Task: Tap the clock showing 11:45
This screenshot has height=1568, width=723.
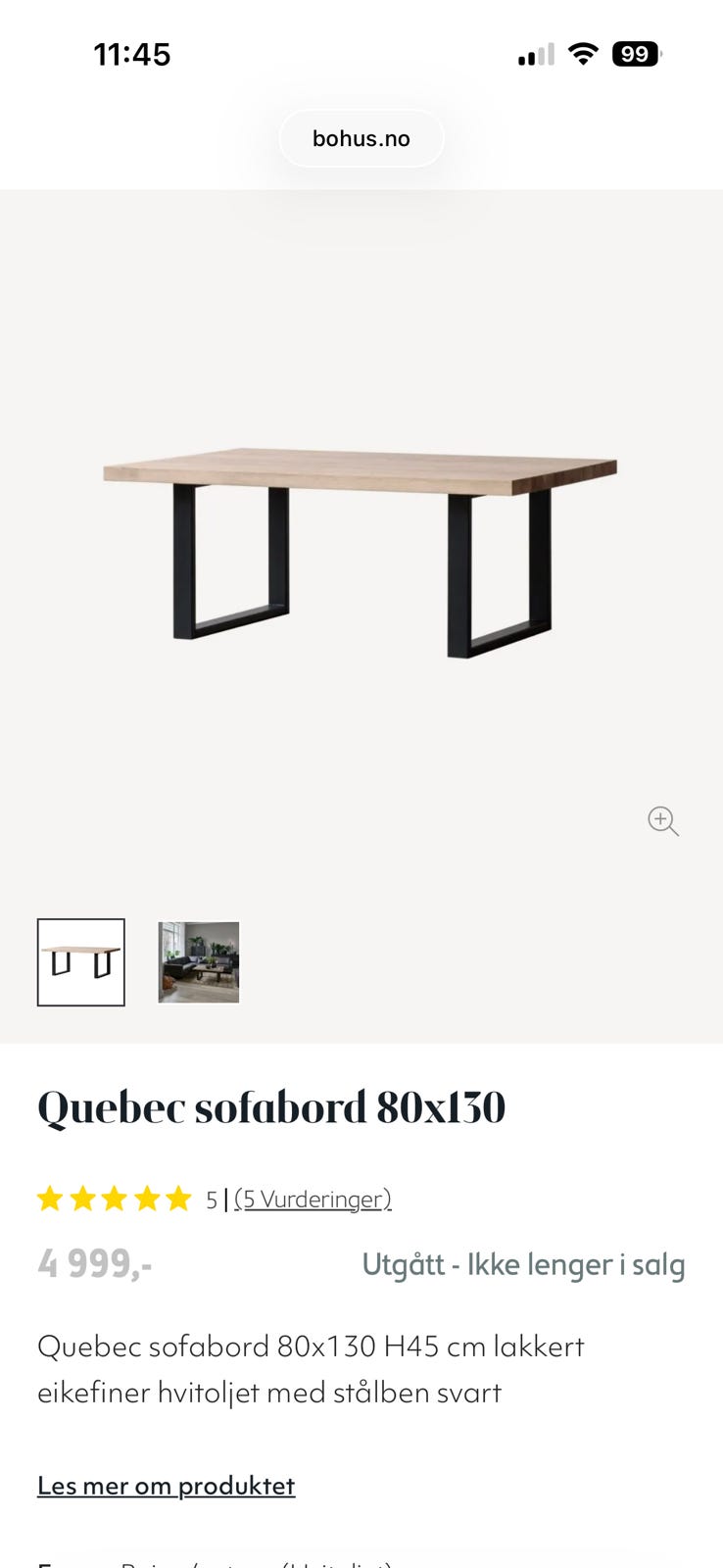Action: (x=133, y=54)
